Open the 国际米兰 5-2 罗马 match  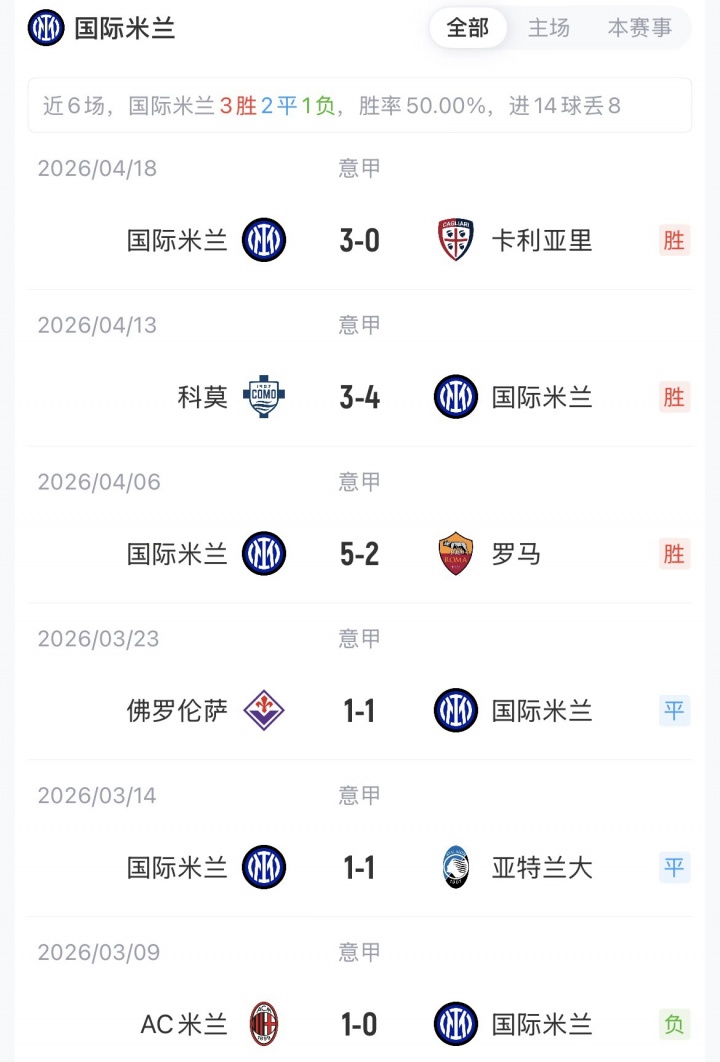tap(359, 553)
